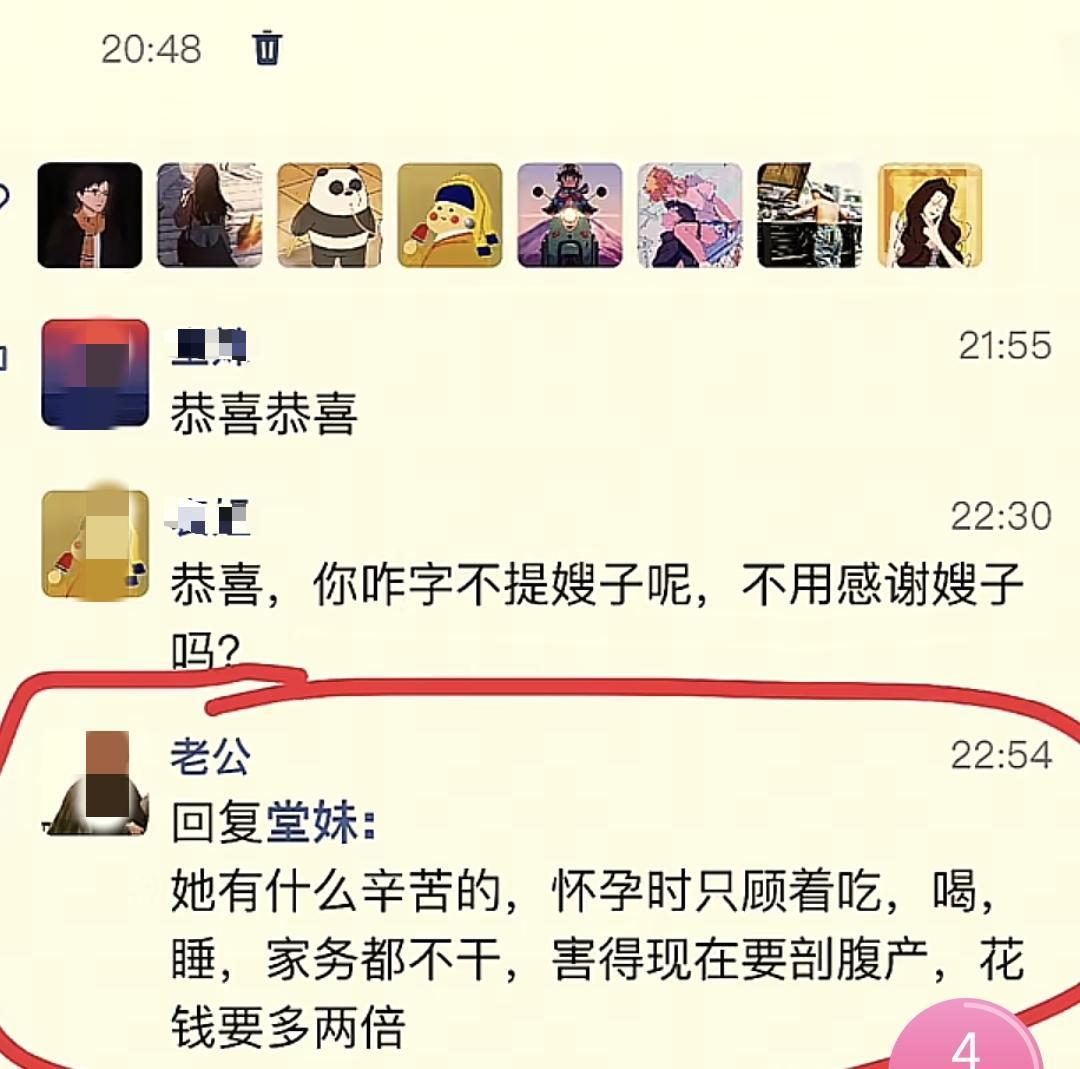Open the liker with the glasses and scarf avatar
This screenshot has height=1069, width=1080.
tap(90, 215)
